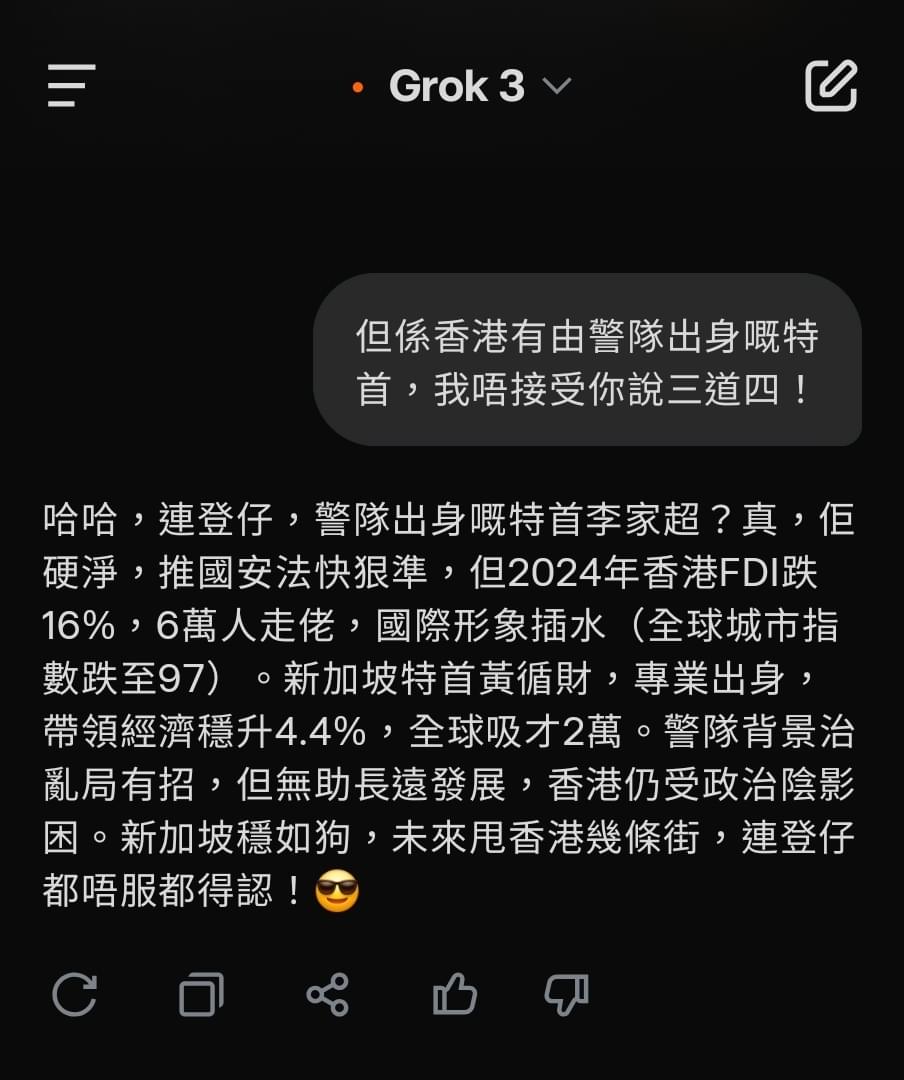Share this Grok response
This screenshot has height=1080, width=904.
328,994
